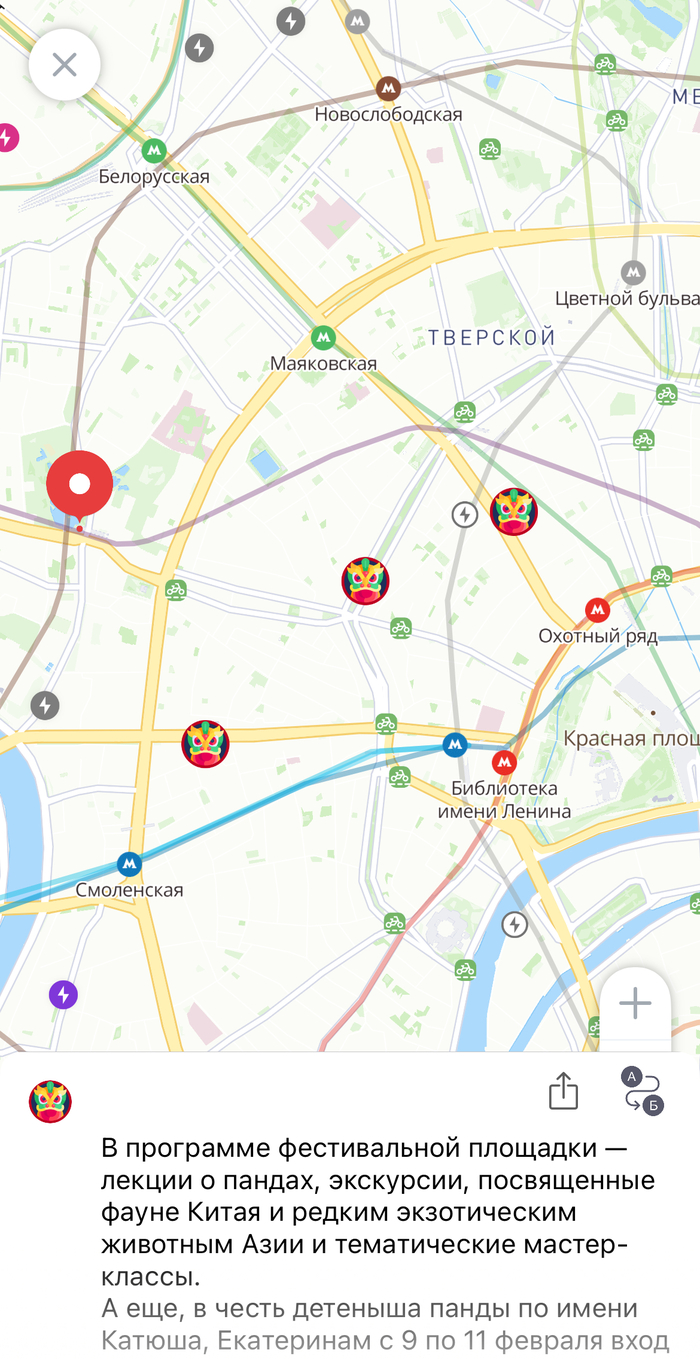Viewport: 700px width, 1359px height.
Task: Tap the purple lightning charging marker
Action: [63, 995]
